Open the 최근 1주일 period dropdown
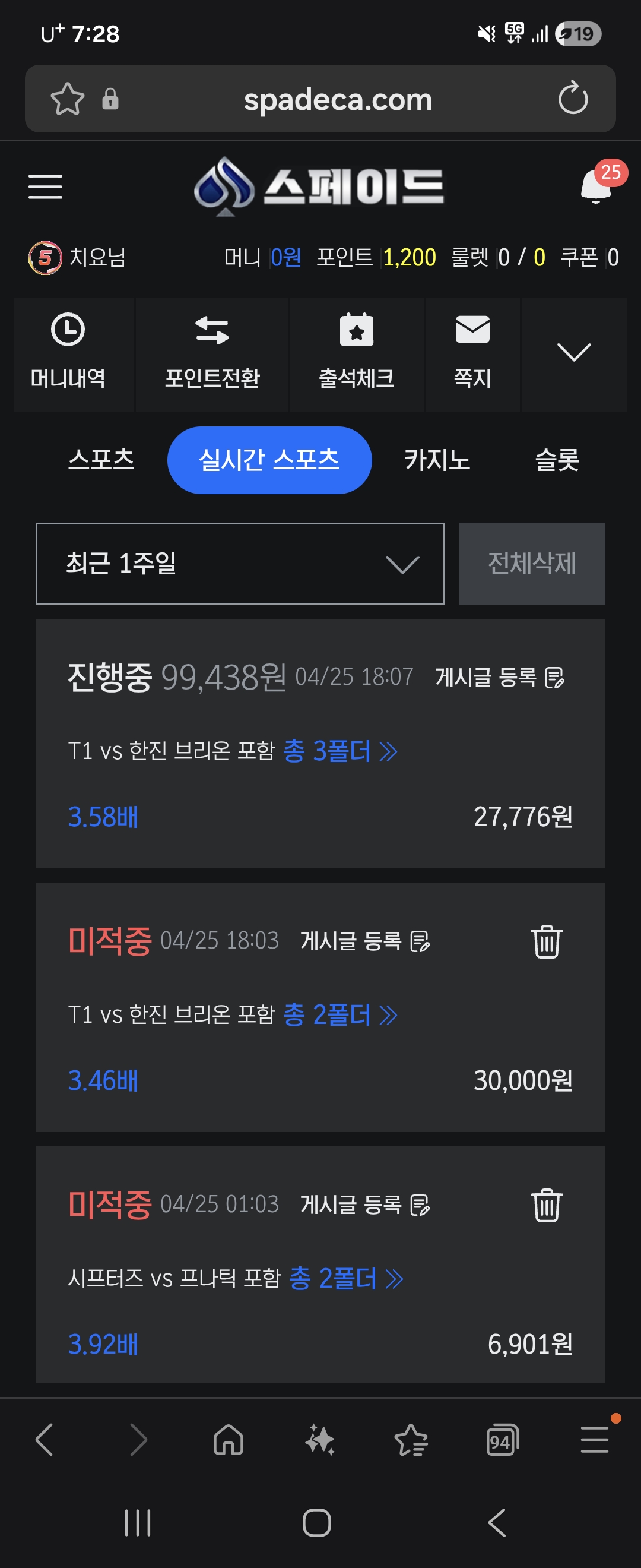 (240, 564)
